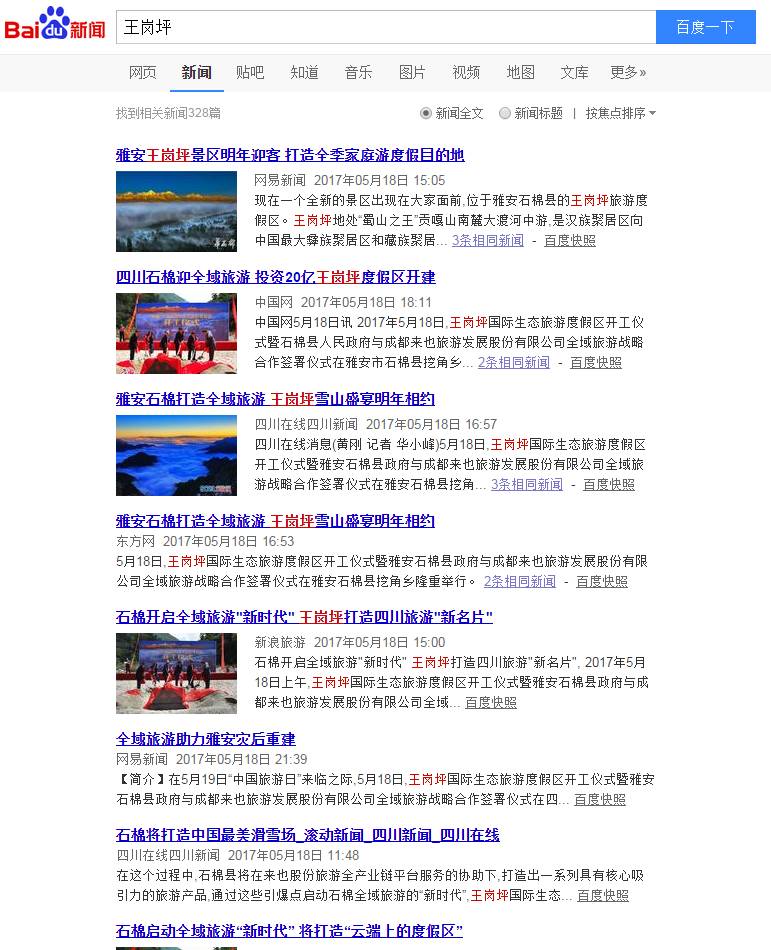Screen dimensions: 771x950
Task: Tap the 百度一下 search button
Action: point(705,27)
